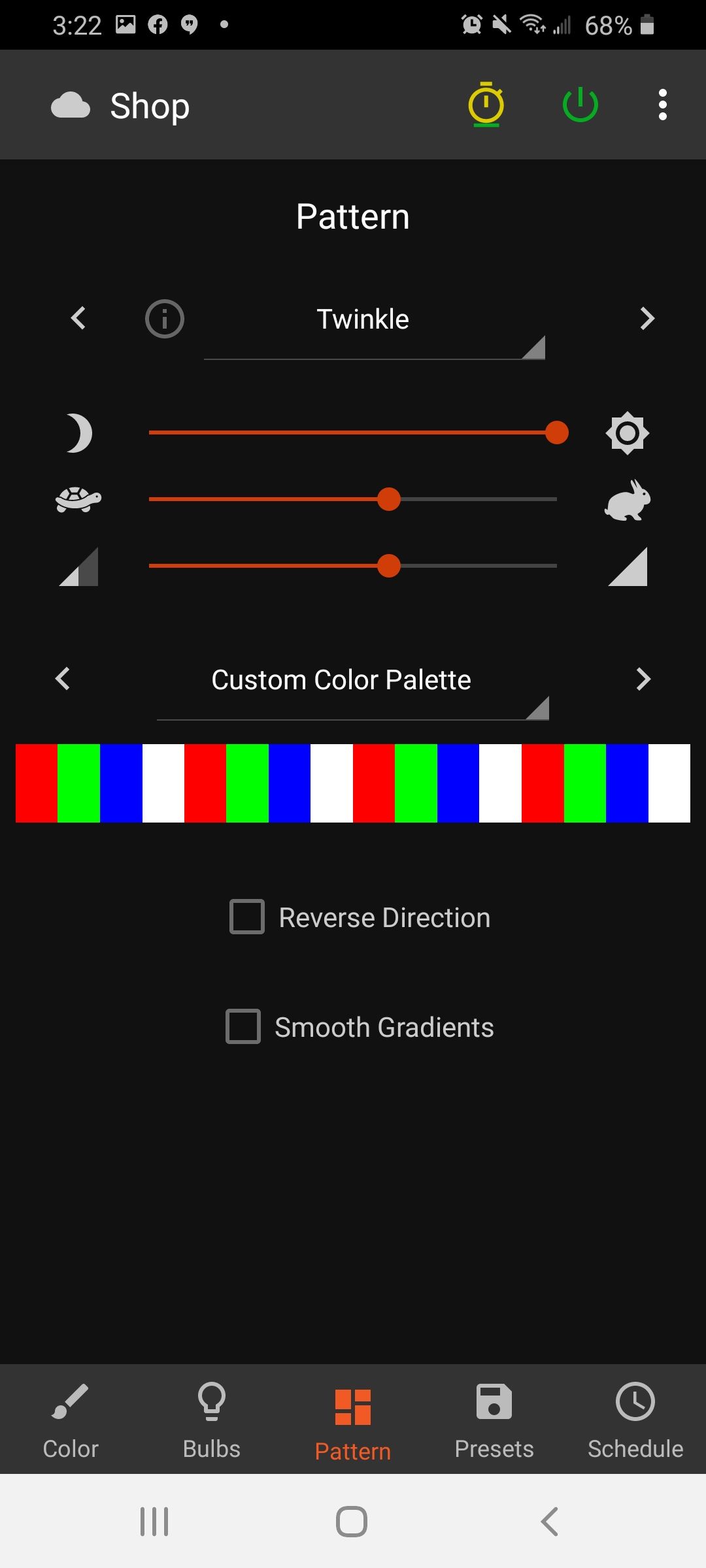Go to the previous pattern before Twinkle
706x1568 pixels.
point(78,318)
